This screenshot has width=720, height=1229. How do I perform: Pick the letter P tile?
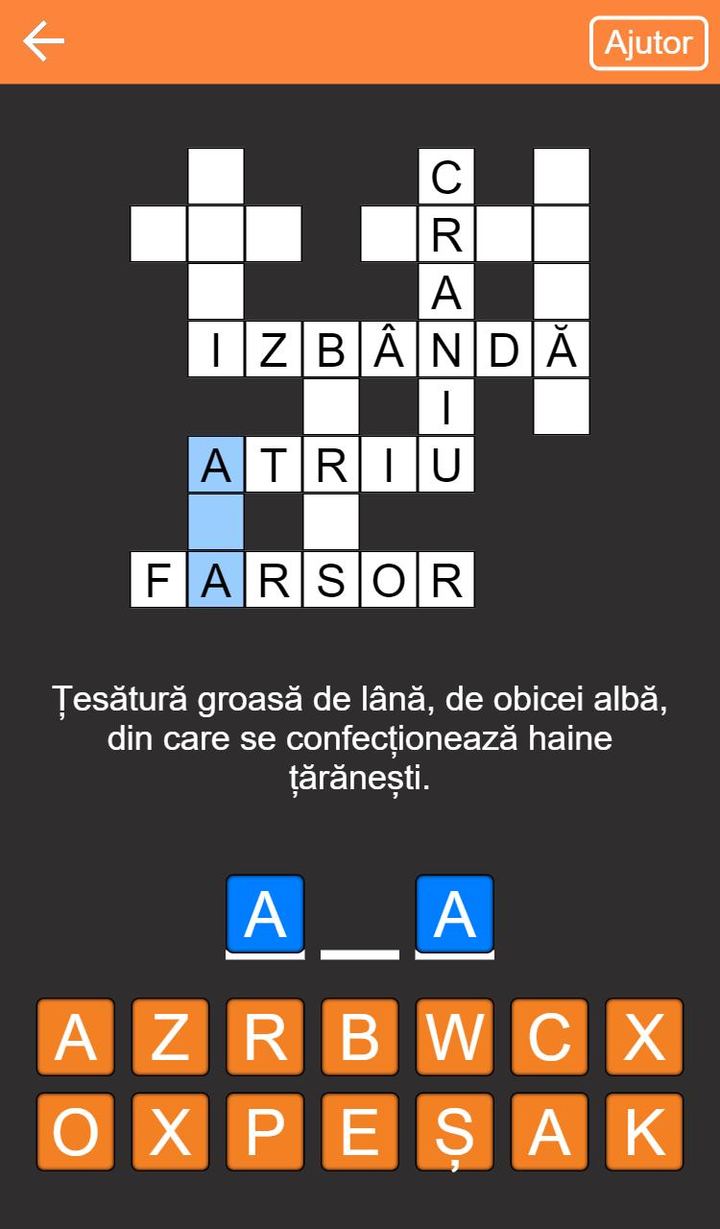click(265, 1132)
